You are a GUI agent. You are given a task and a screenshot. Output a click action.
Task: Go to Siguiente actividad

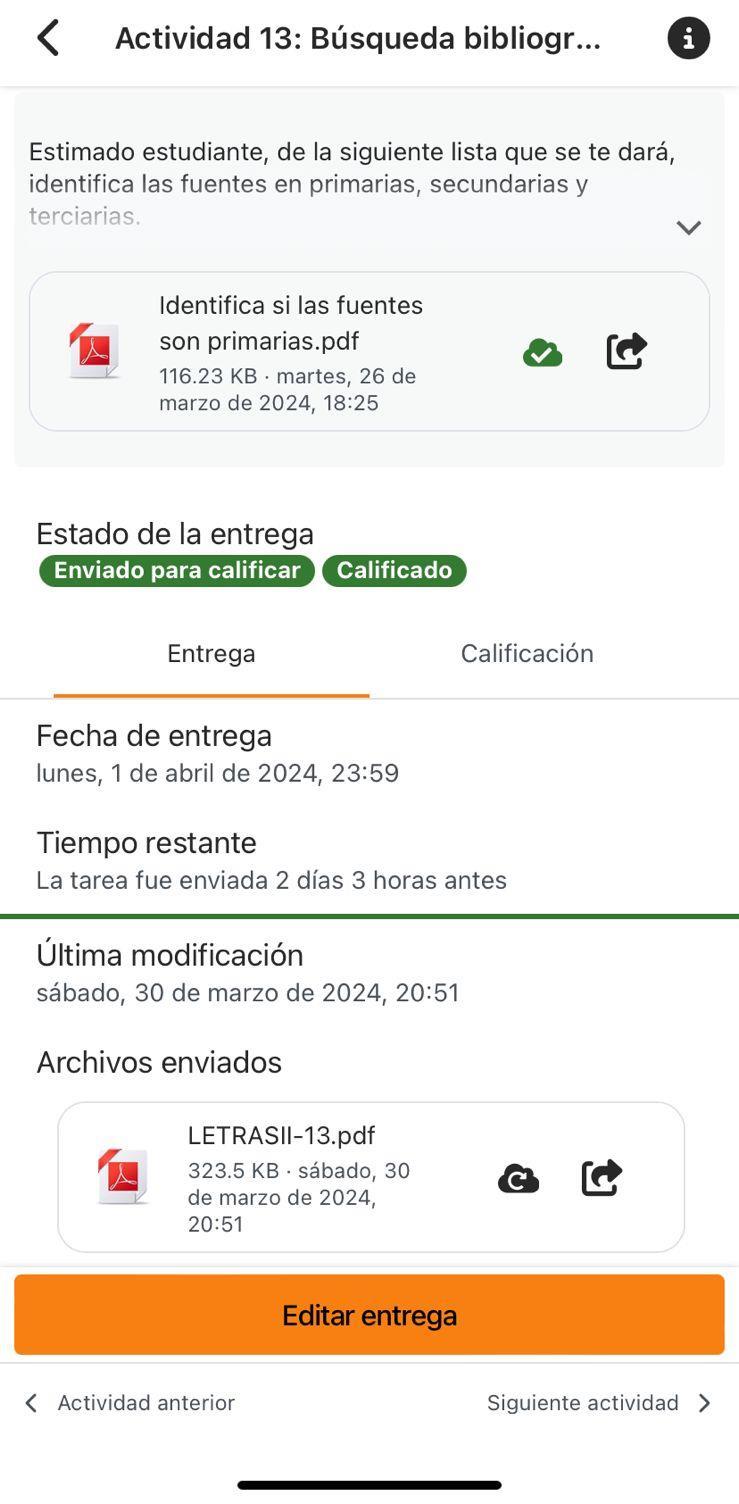pos(598,1403)
